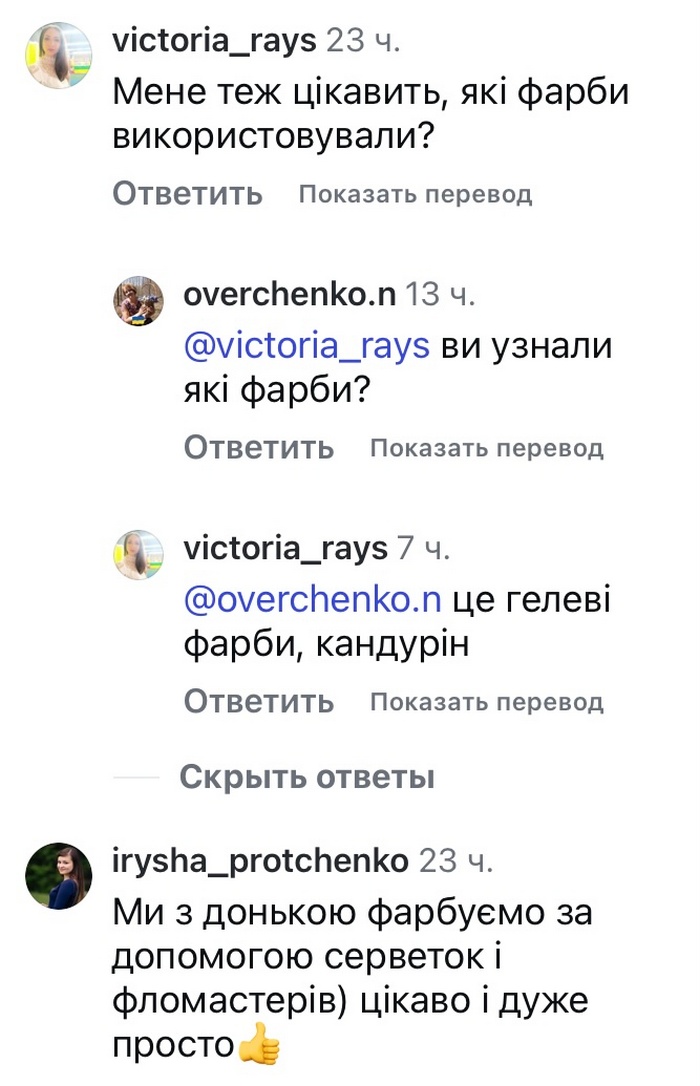Open @overchenko.n mention in victoria_rays' reply
Viewport: 700px width, 1086px height.
[313, 599]
